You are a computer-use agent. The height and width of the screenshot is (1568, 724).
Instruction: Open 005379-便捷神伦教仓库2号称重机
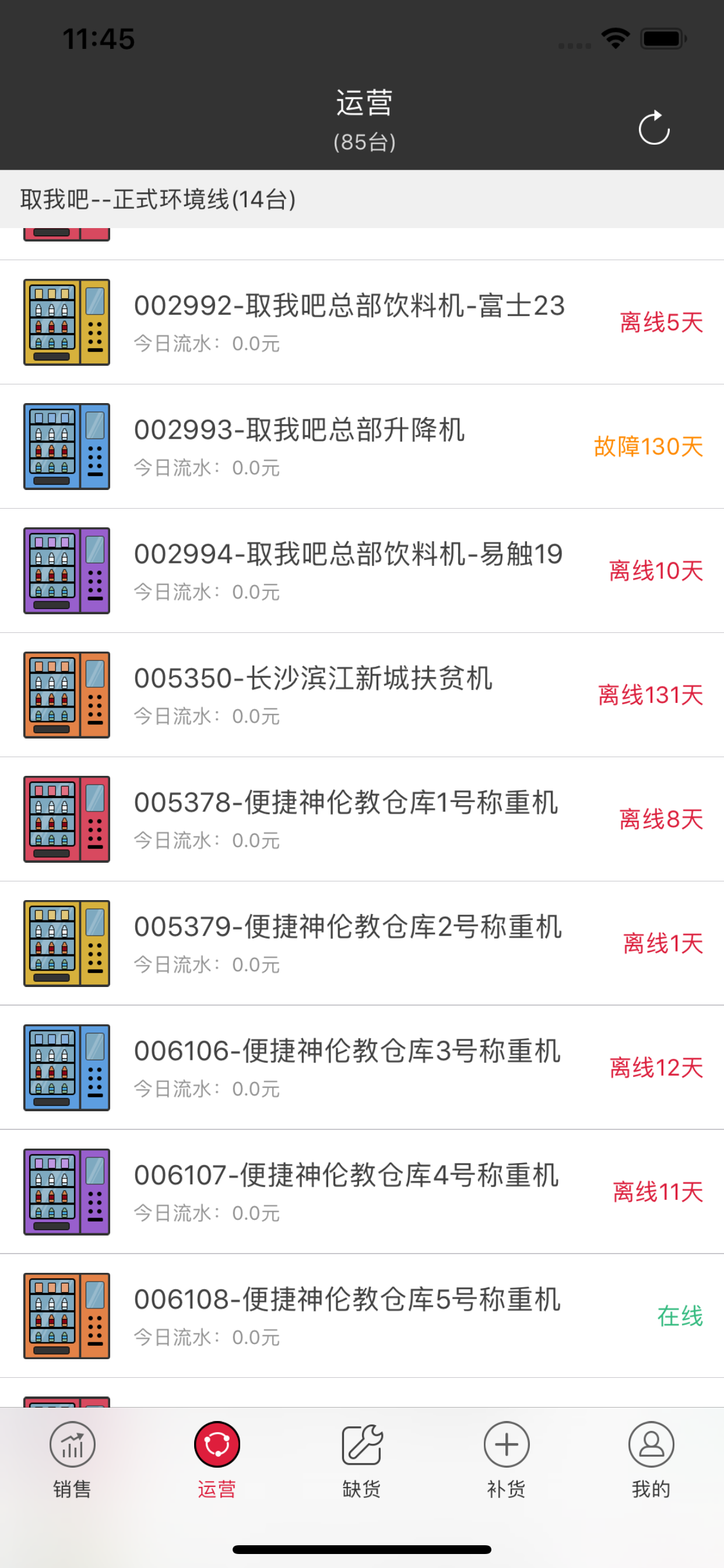point(362,943)
